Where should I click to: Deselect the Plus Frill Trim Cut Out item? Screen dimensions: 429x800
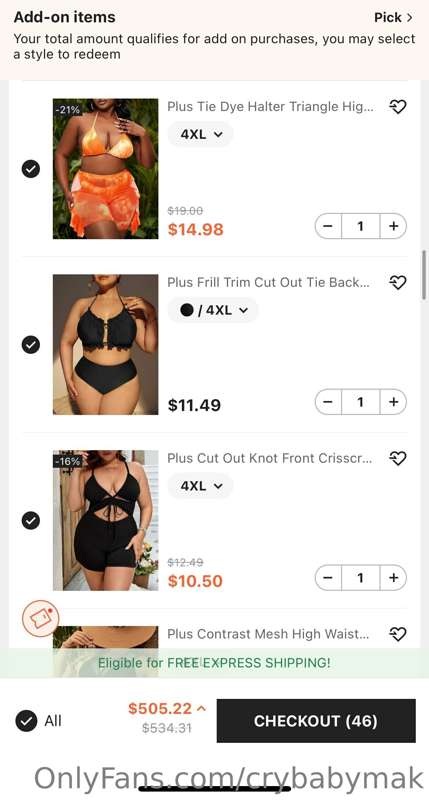pos(31,345)
